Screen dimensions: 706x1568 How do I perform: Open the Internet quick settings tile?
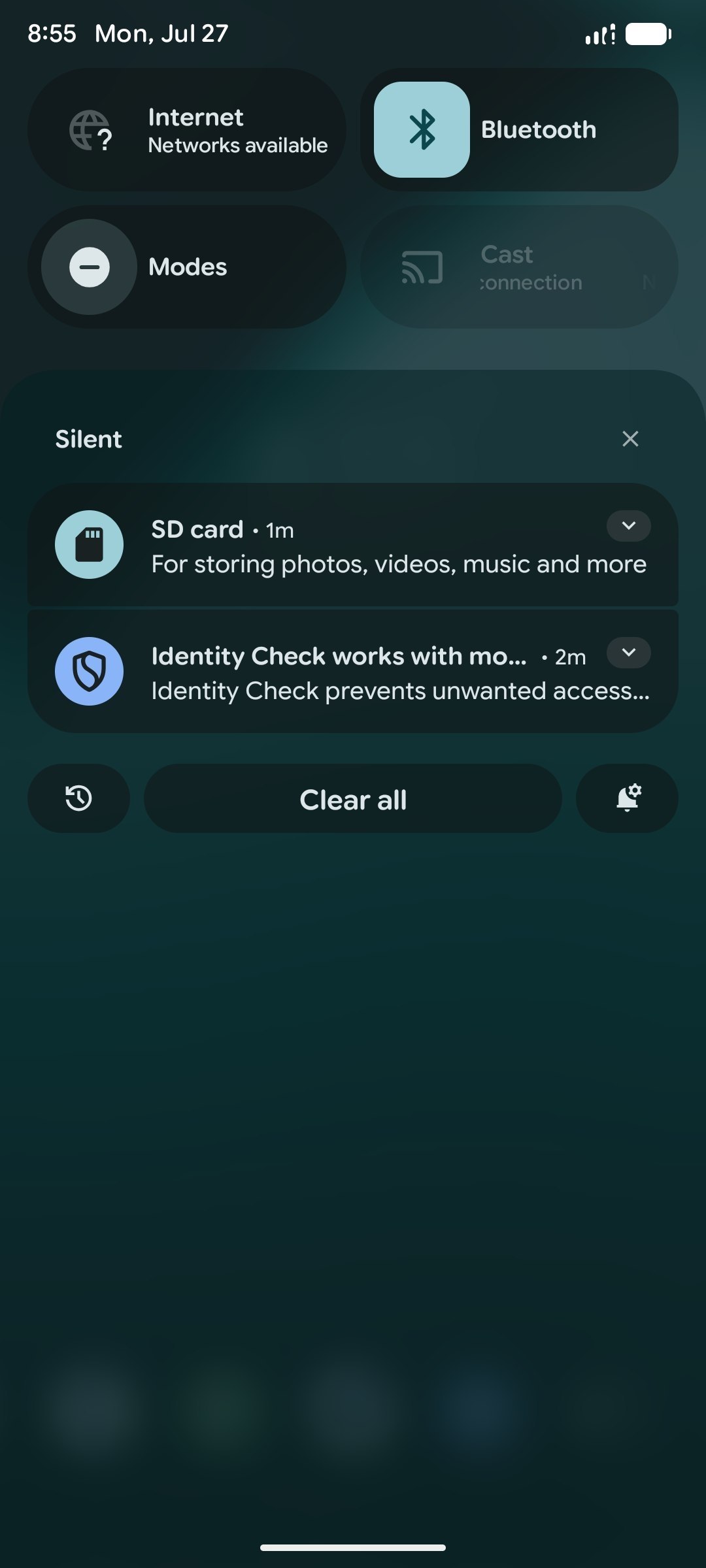click(186, 129)
